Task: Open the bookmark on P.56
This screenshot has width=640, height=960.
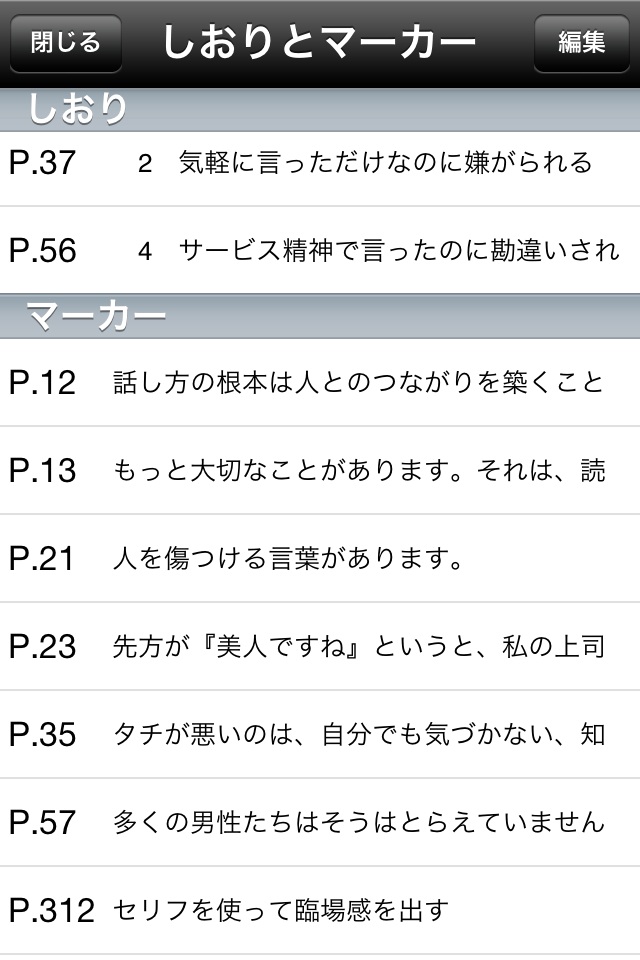Action: 320,250
